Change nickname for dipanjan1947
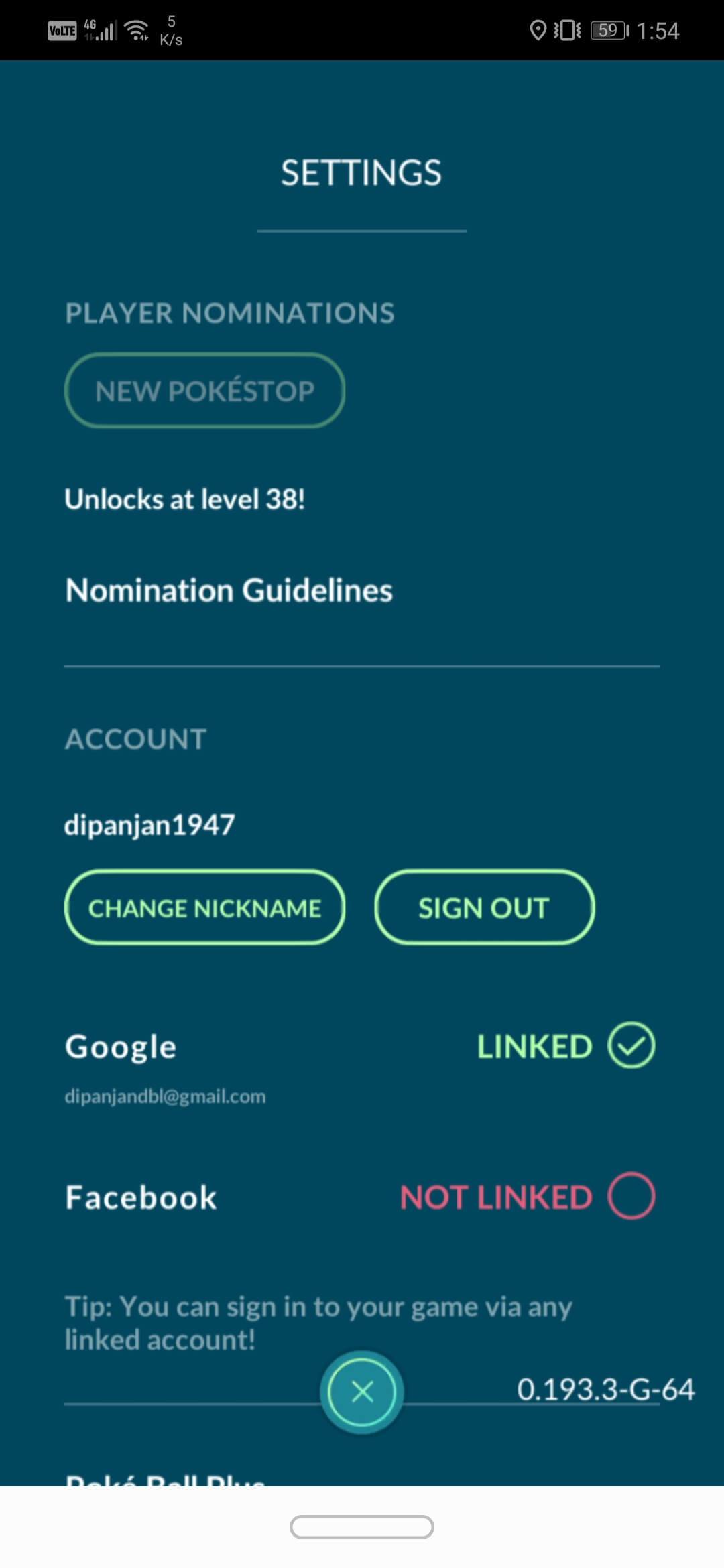 204,908
